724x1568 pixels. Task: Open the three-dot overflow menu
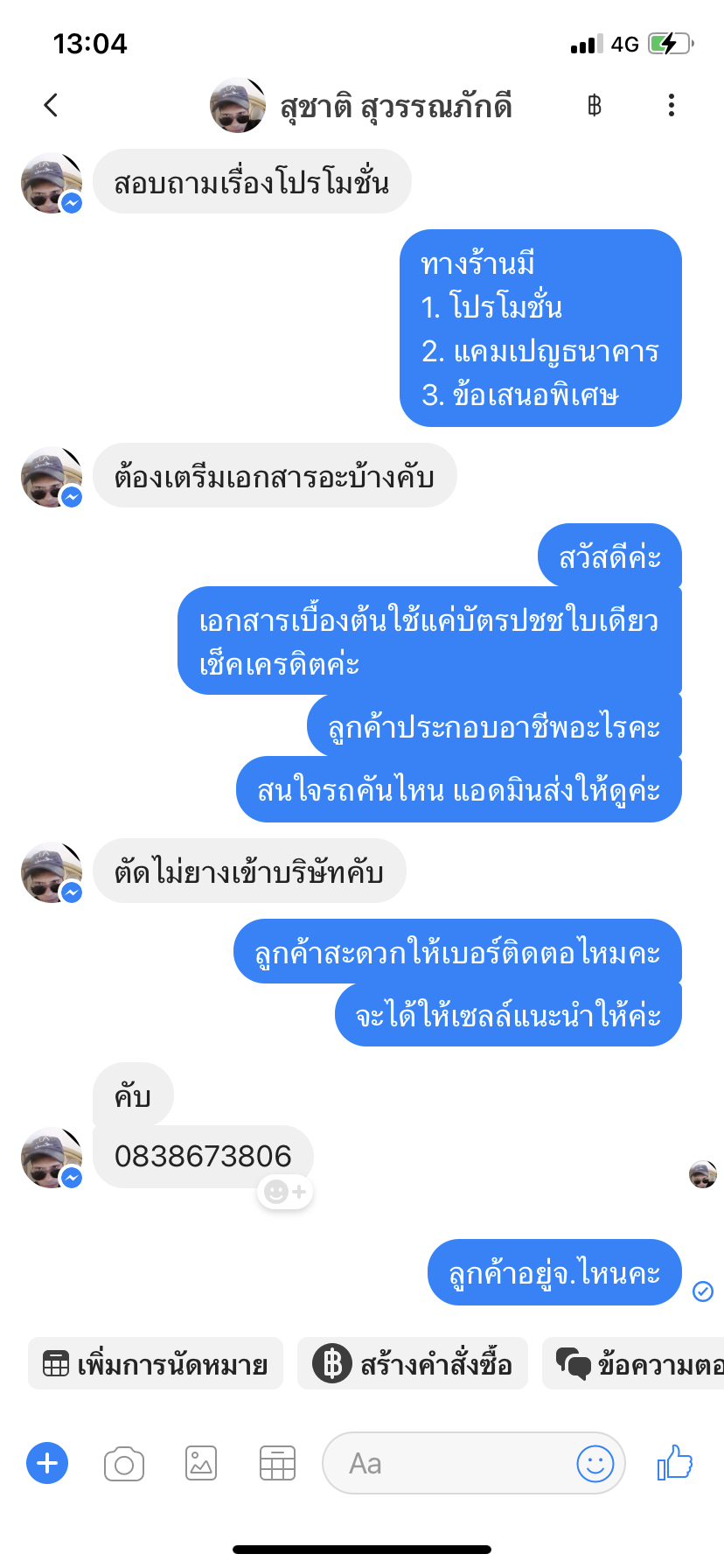[671, 105]
